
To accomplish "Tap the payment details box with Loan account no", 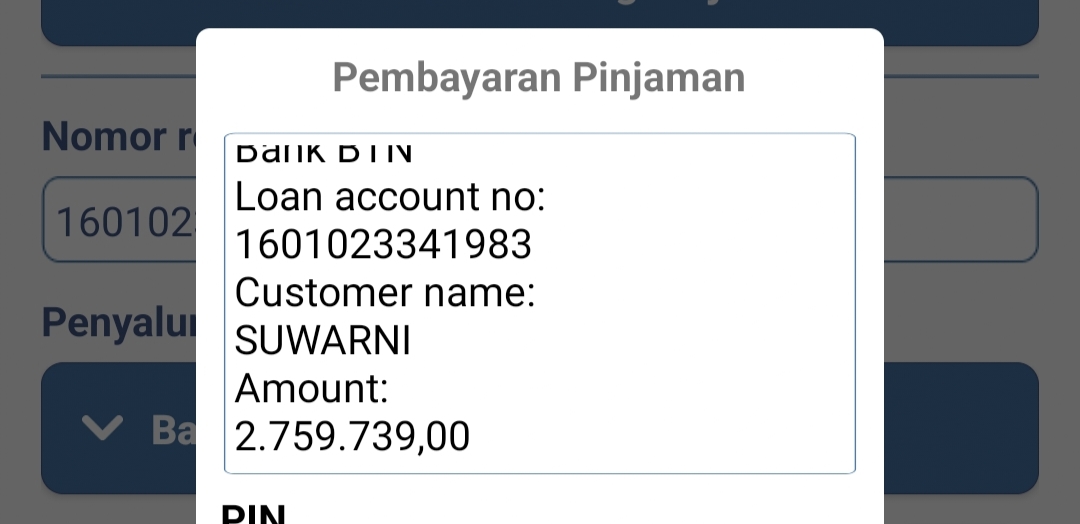I will click(x=539, y=303).
